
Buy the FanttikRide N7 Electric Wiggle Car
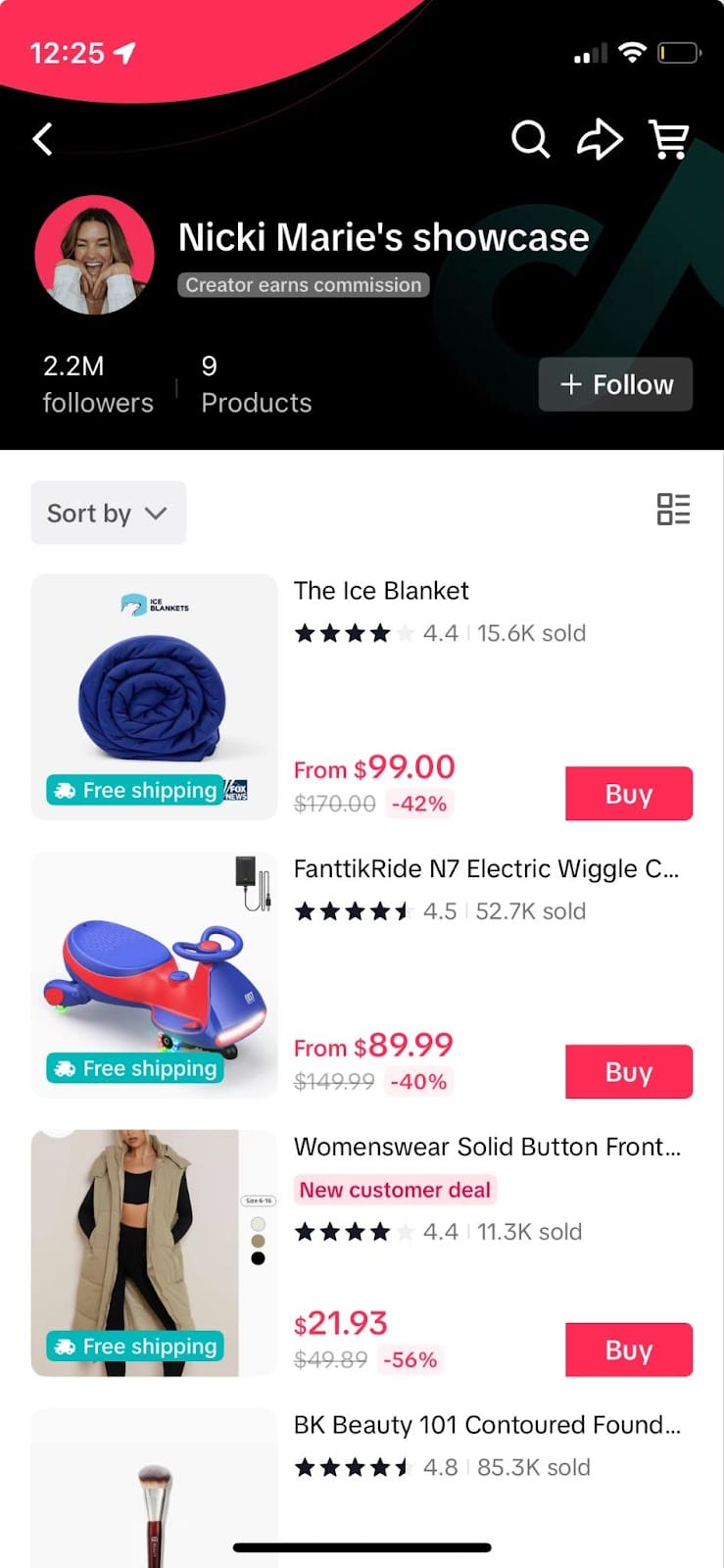click(x=629, y=1071)
